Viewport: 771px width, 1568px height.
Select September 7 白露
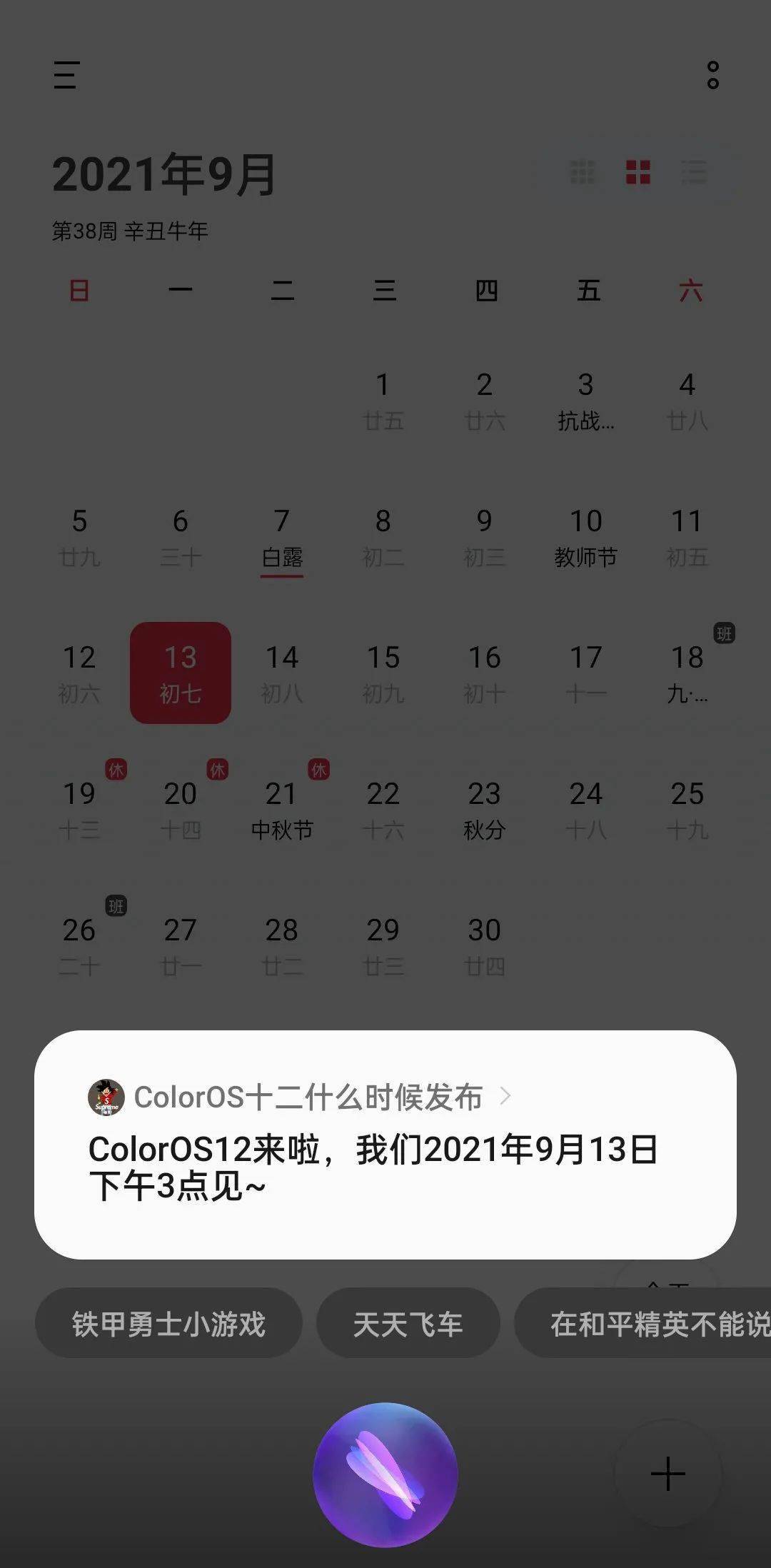[281, 537]
